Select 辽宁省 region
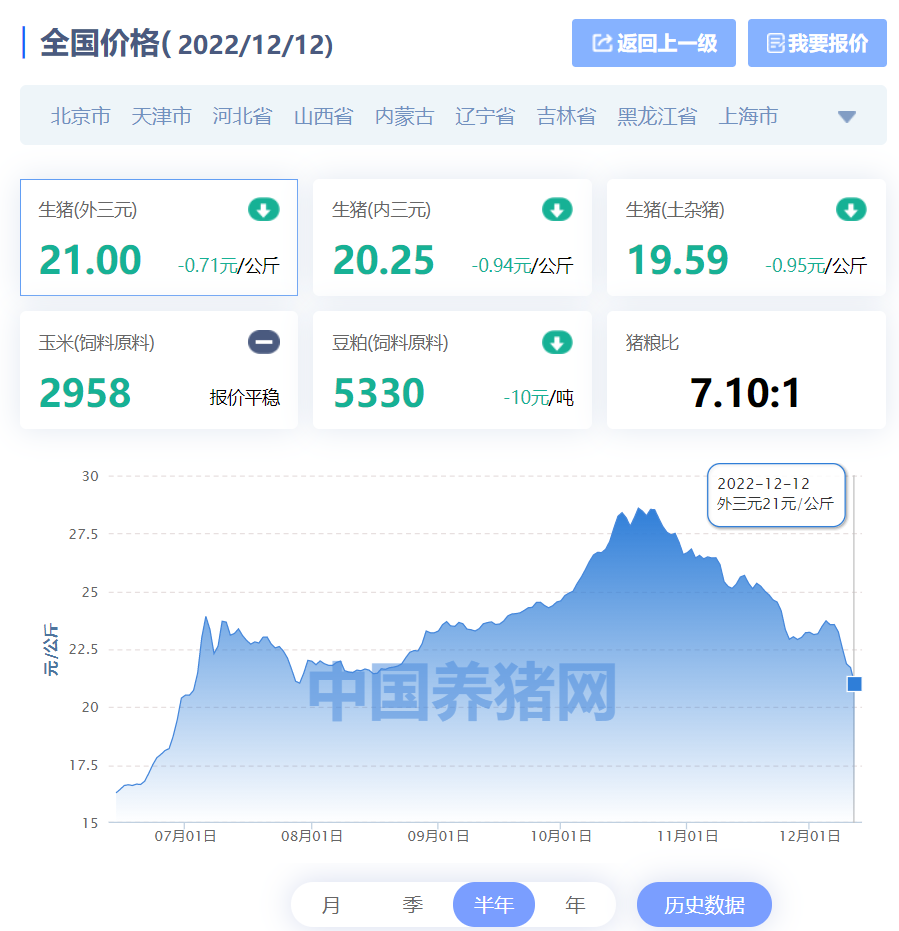Viewport: 899px width, 931px height. coord(485,116)
